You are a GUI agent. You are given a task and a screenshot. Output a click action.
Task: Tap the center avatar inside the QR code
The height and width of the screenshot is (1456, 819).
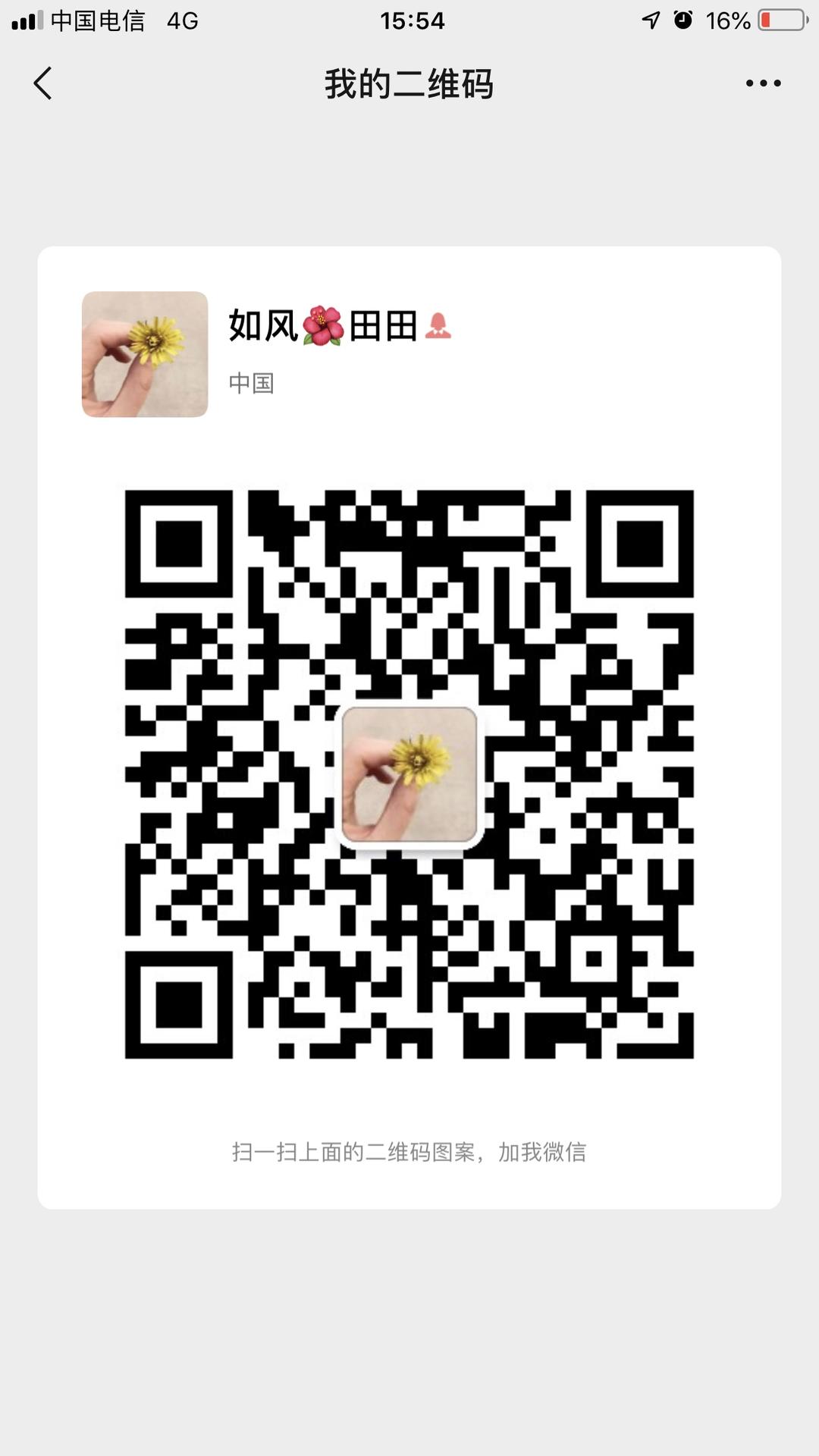pos(409,774)
